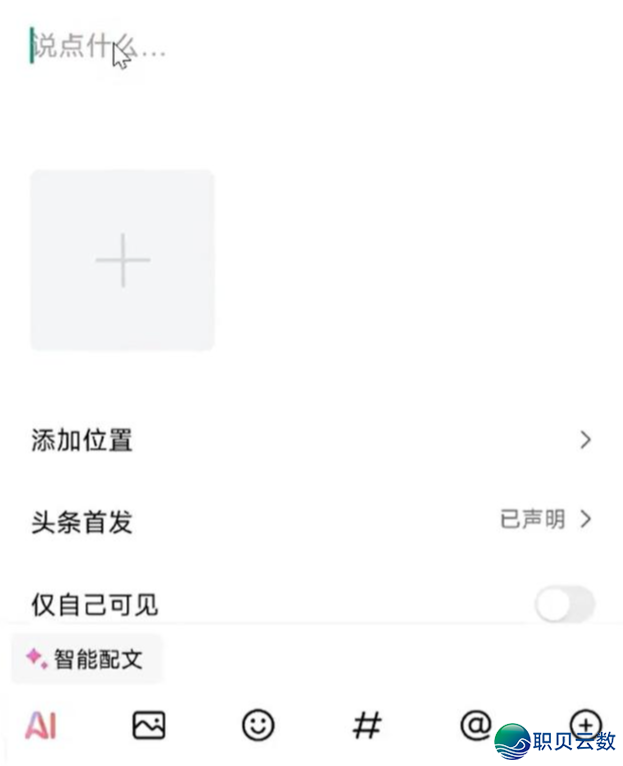Image resolution: width=623 pixels, height=766 pixels.
Task: Mention a user with the @ icon
Action: [x=476, y=724]
